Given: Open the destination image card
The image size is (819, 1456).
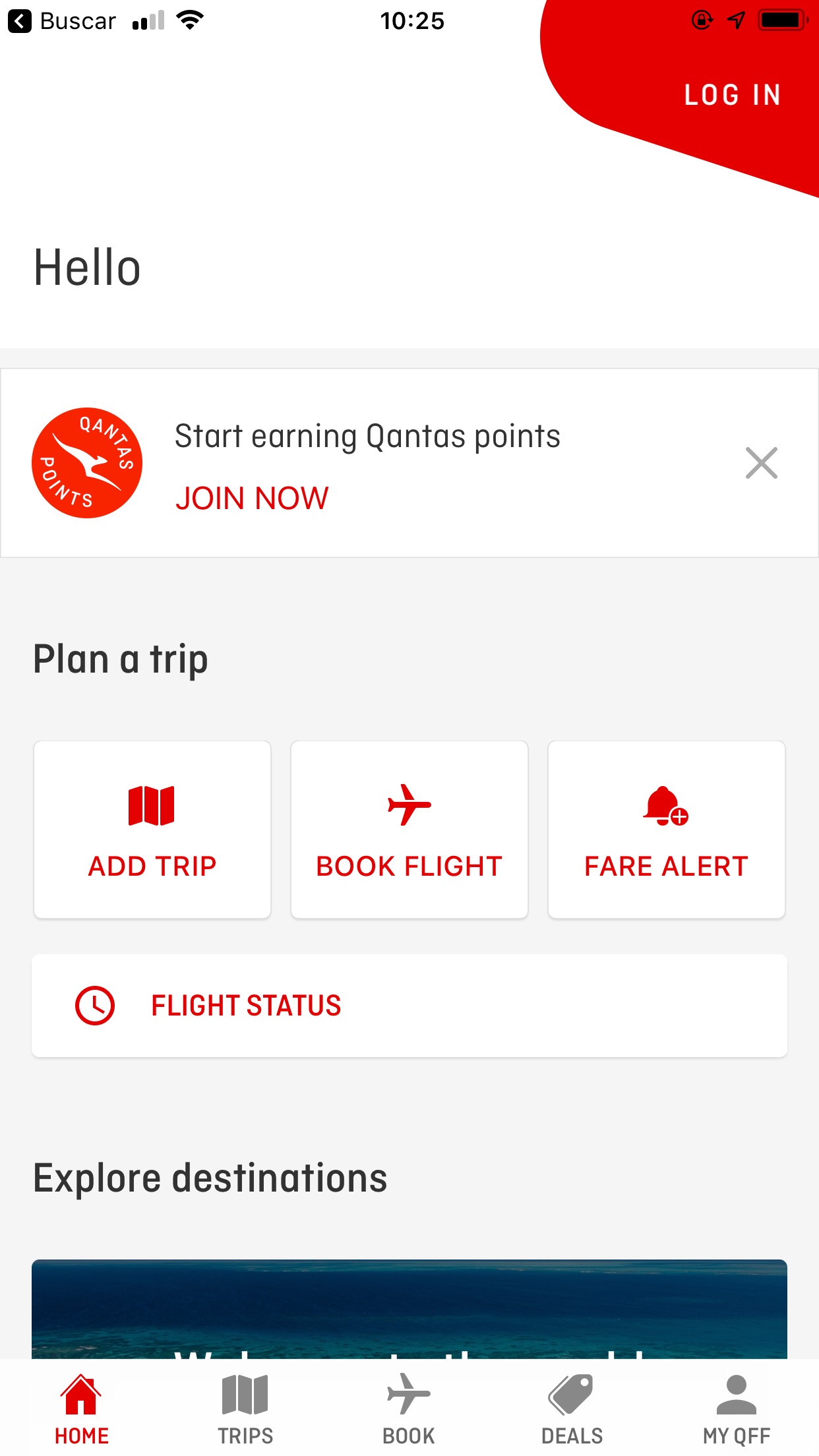Looking at the screenshot, I should [x=409, y=1309].
